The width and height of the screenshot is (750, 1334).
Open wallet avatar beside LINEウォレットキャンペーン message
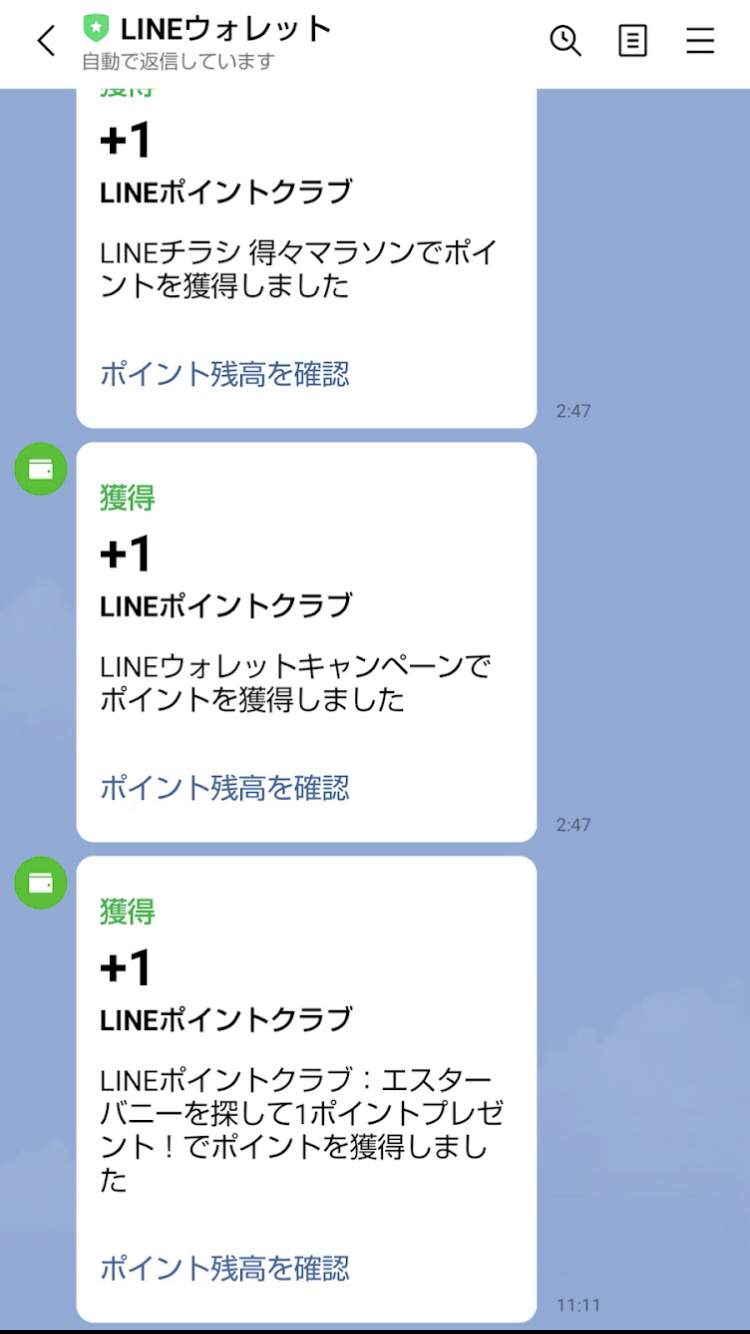pos(40,469)
